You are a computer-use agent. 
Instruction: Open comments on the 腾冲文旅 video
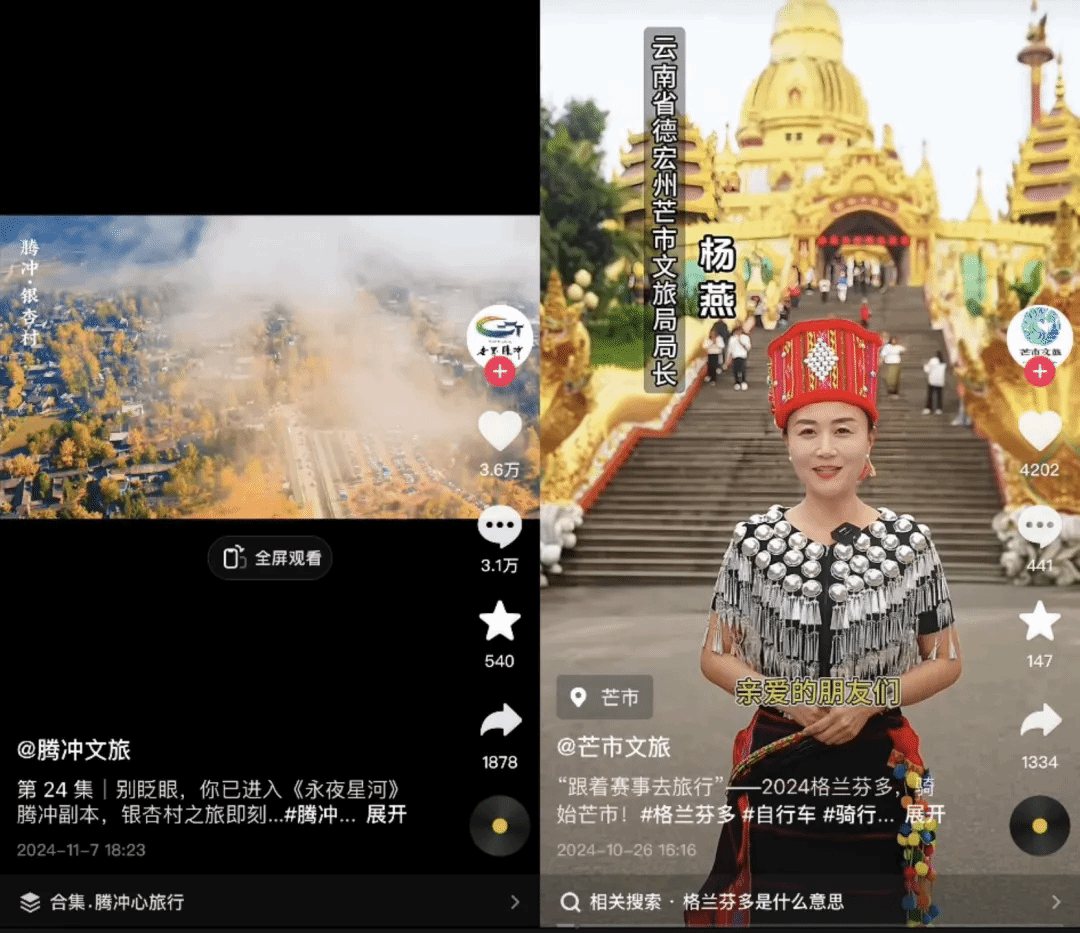coord(499,527)
